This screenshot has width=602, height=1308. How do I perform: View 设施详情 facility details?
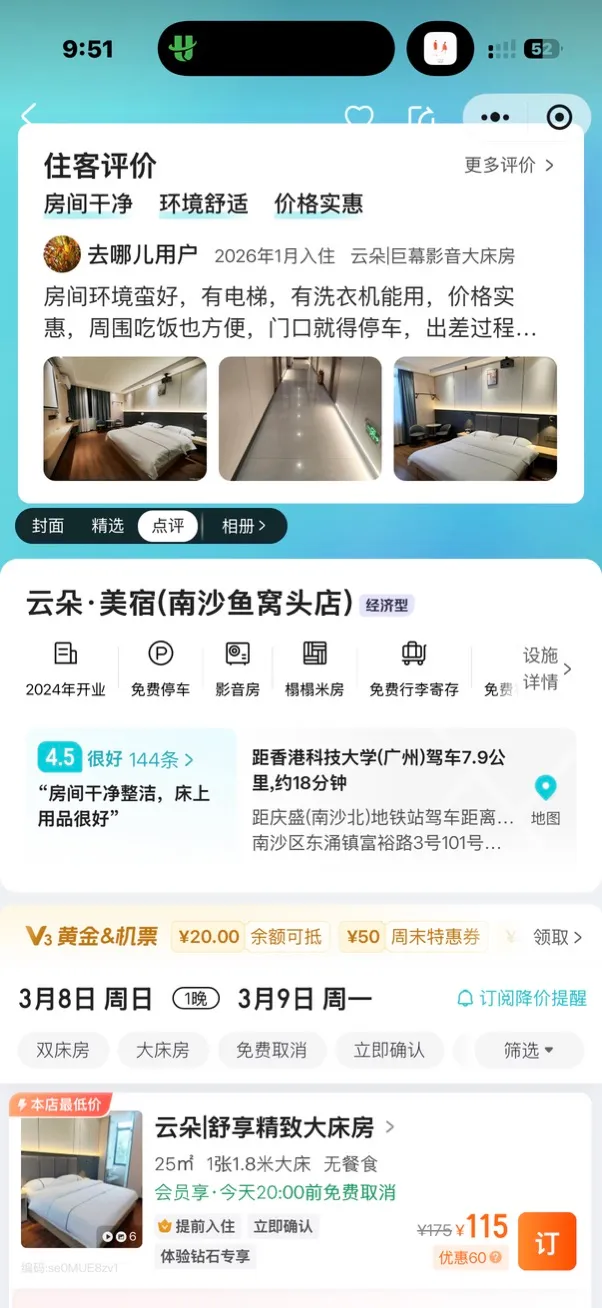pyautogui.click(x=546, y=669)
